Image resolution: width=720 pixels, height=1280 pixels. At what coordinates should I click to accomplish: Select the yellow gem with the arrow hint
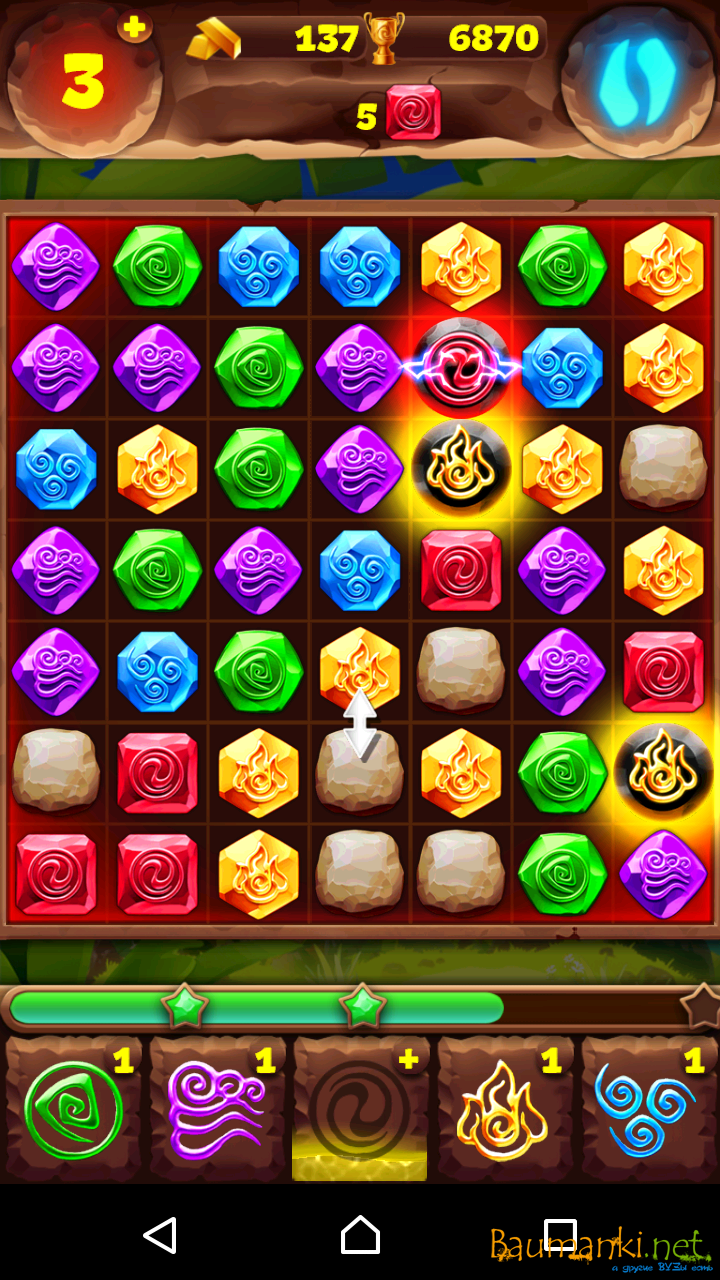pos(360,667)
